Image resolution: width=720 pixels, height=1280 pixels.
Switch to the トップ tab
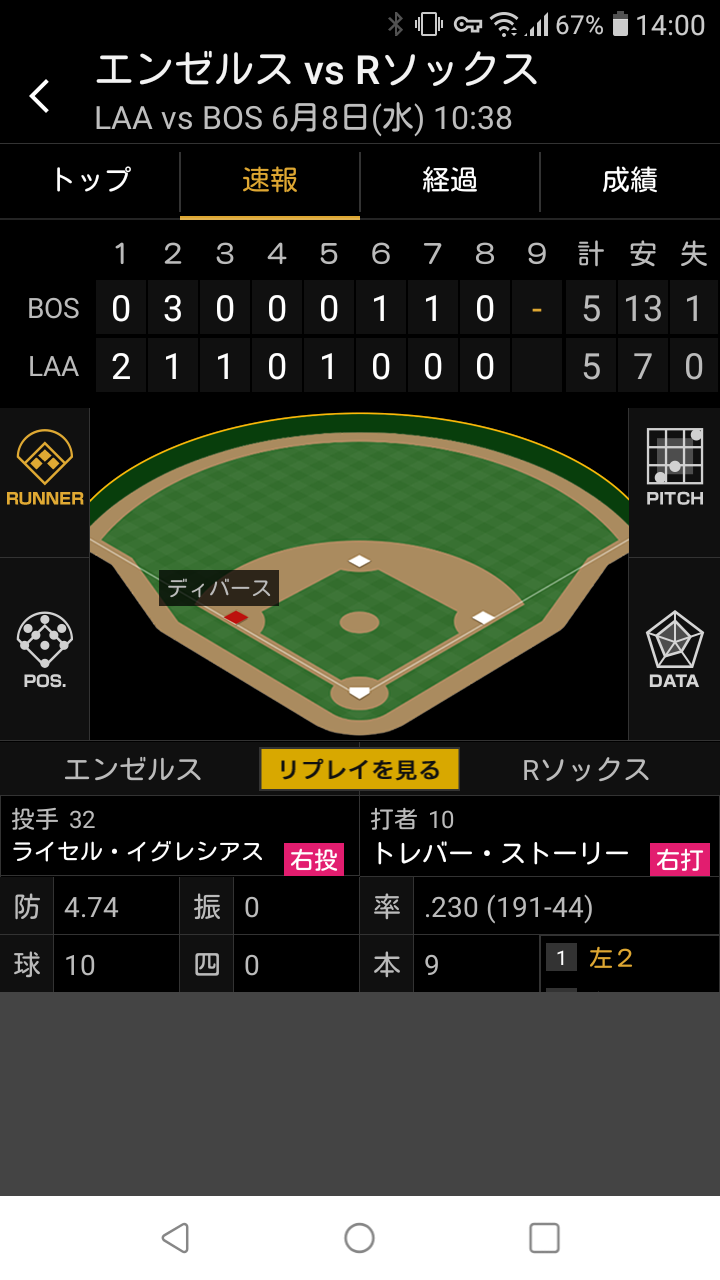coord(90,181)
